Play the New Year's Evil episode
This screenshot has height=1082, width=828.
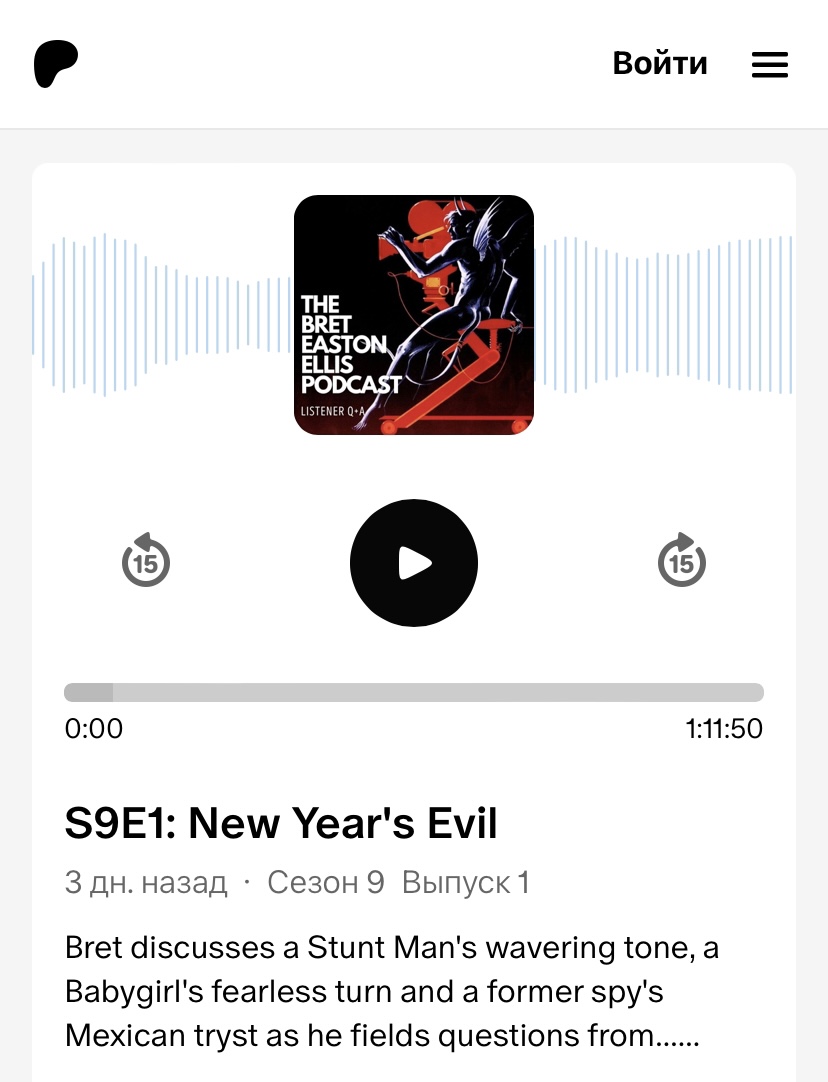coord(413,563)
